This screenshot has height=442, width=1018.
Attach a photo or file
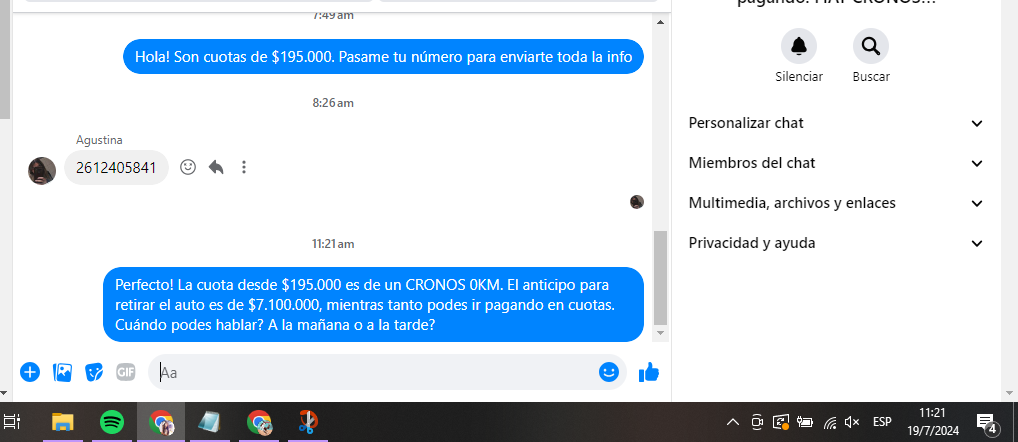[x=62, y=372]
